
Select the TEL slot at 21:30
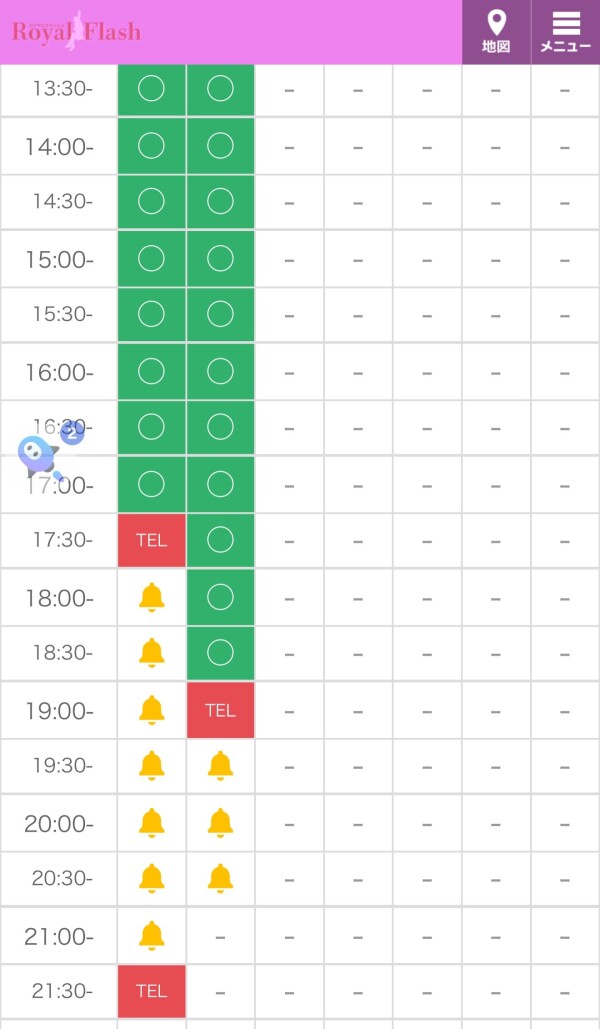click(x=151, y=991)
